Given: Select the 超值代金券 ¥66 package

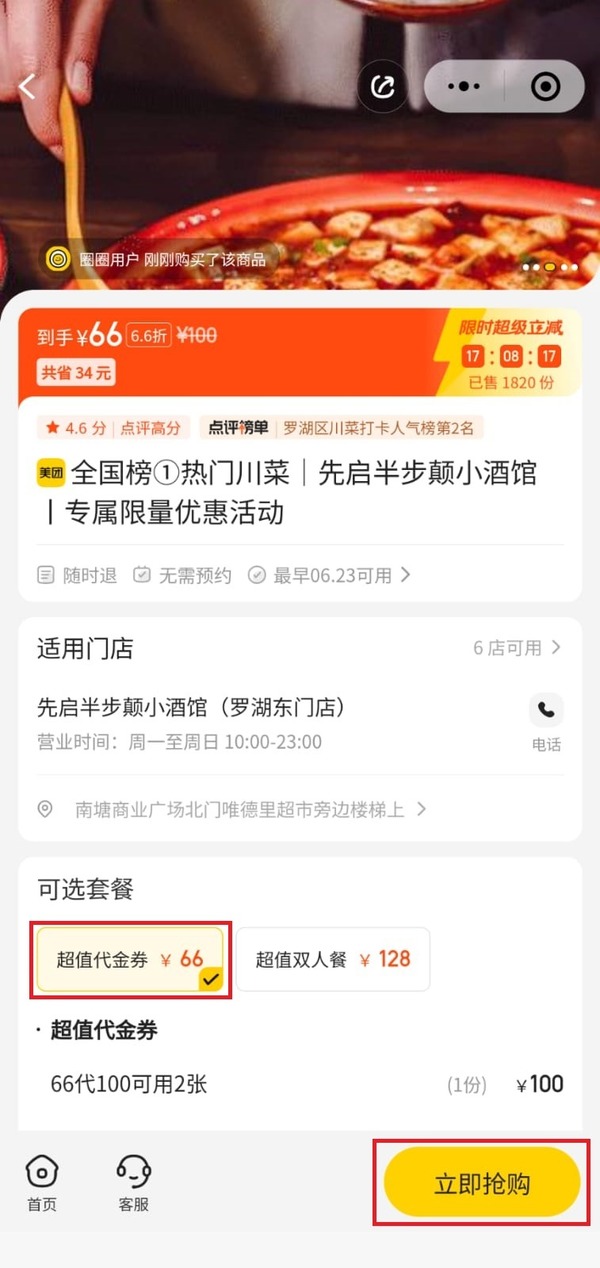Looking at the screenshot, I should (x=131, y=960).
